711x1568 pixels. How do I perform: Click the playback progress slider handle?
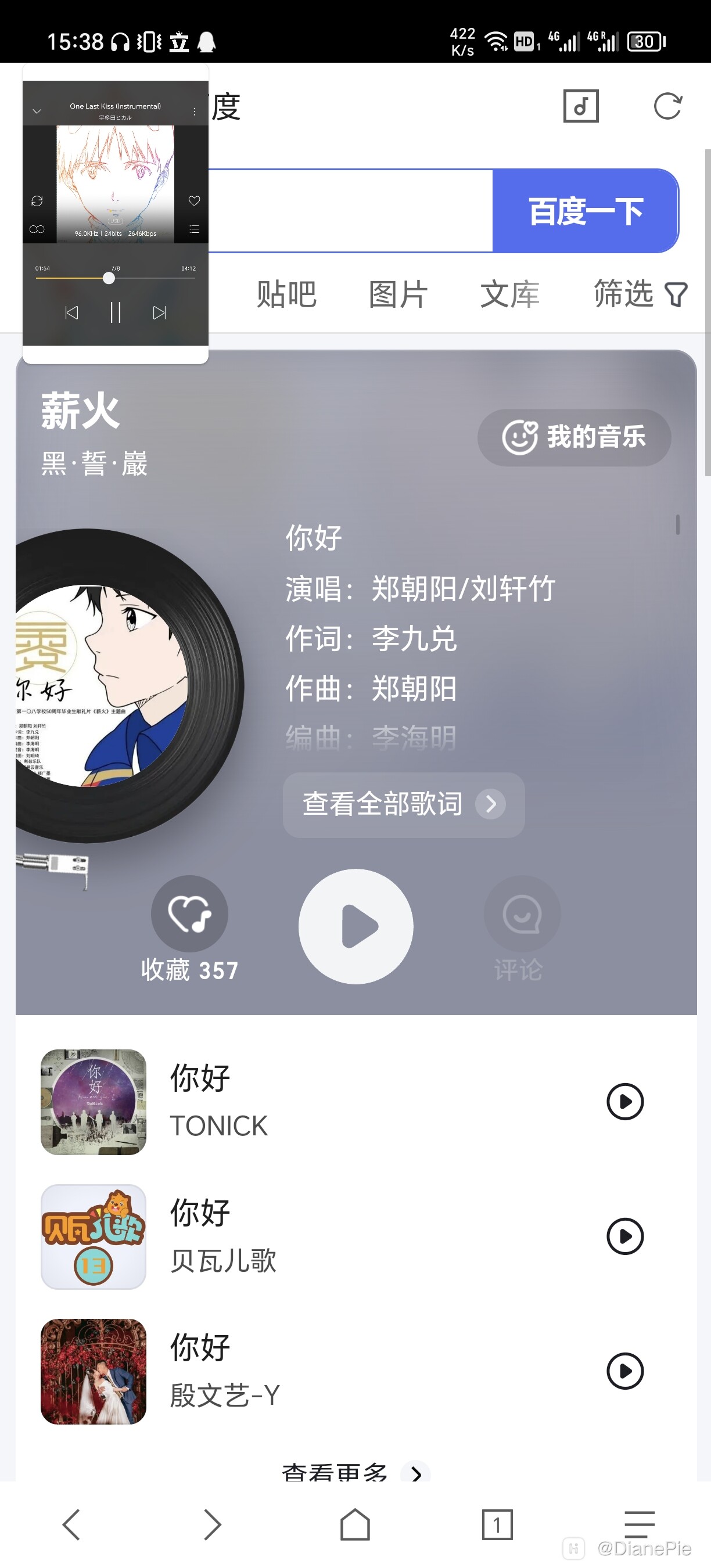109,278
